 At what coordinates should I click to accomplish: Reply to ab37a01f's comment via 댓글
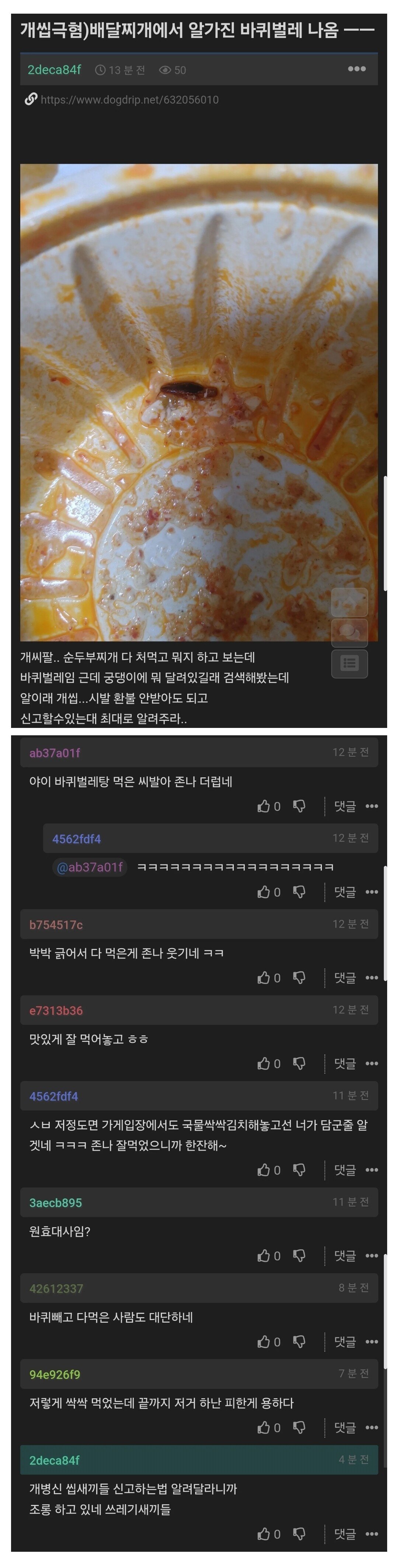coord(345,806)
